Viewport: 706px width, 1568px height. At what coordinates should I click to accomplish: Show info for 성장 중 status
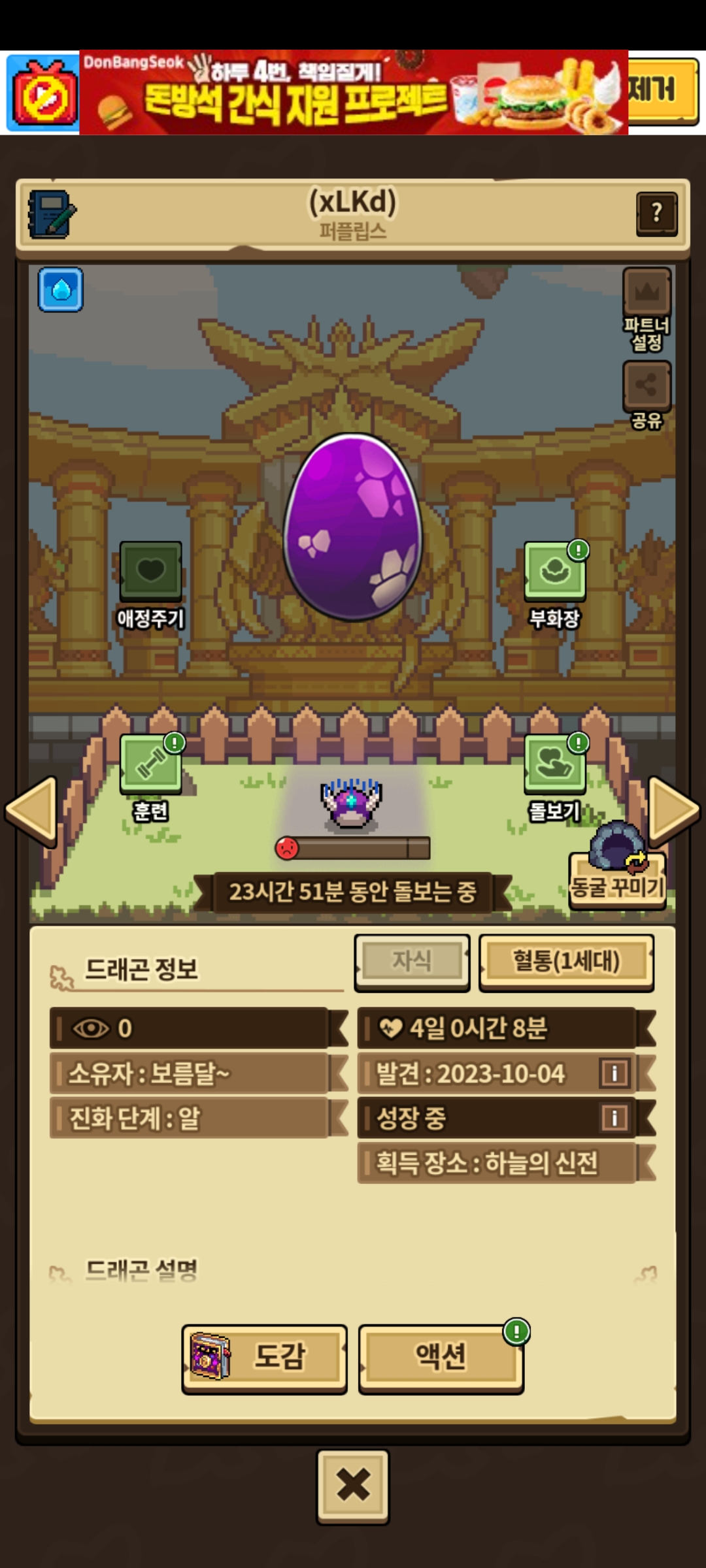[x=614, y=1118]
